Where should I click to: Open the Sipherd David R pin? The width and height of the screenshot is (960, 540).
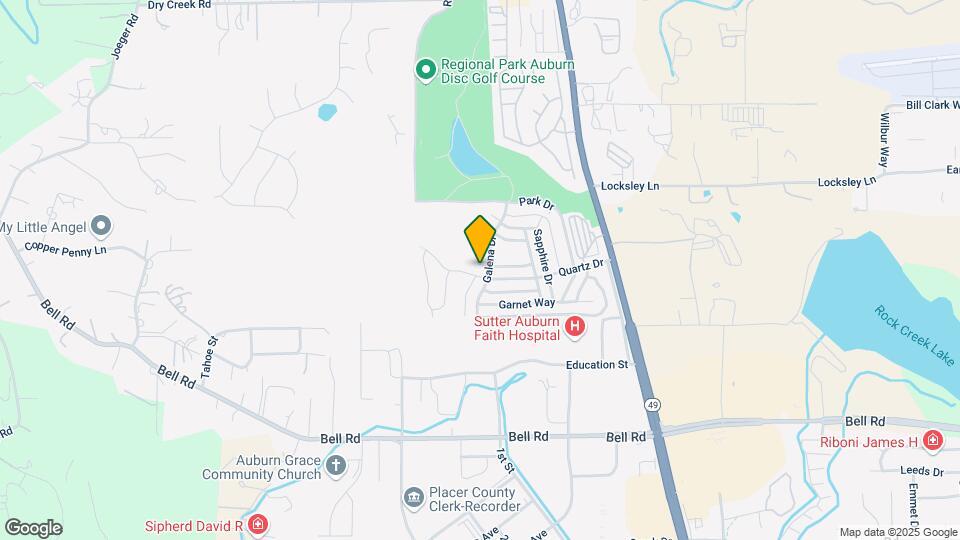(x=257, y=524)
